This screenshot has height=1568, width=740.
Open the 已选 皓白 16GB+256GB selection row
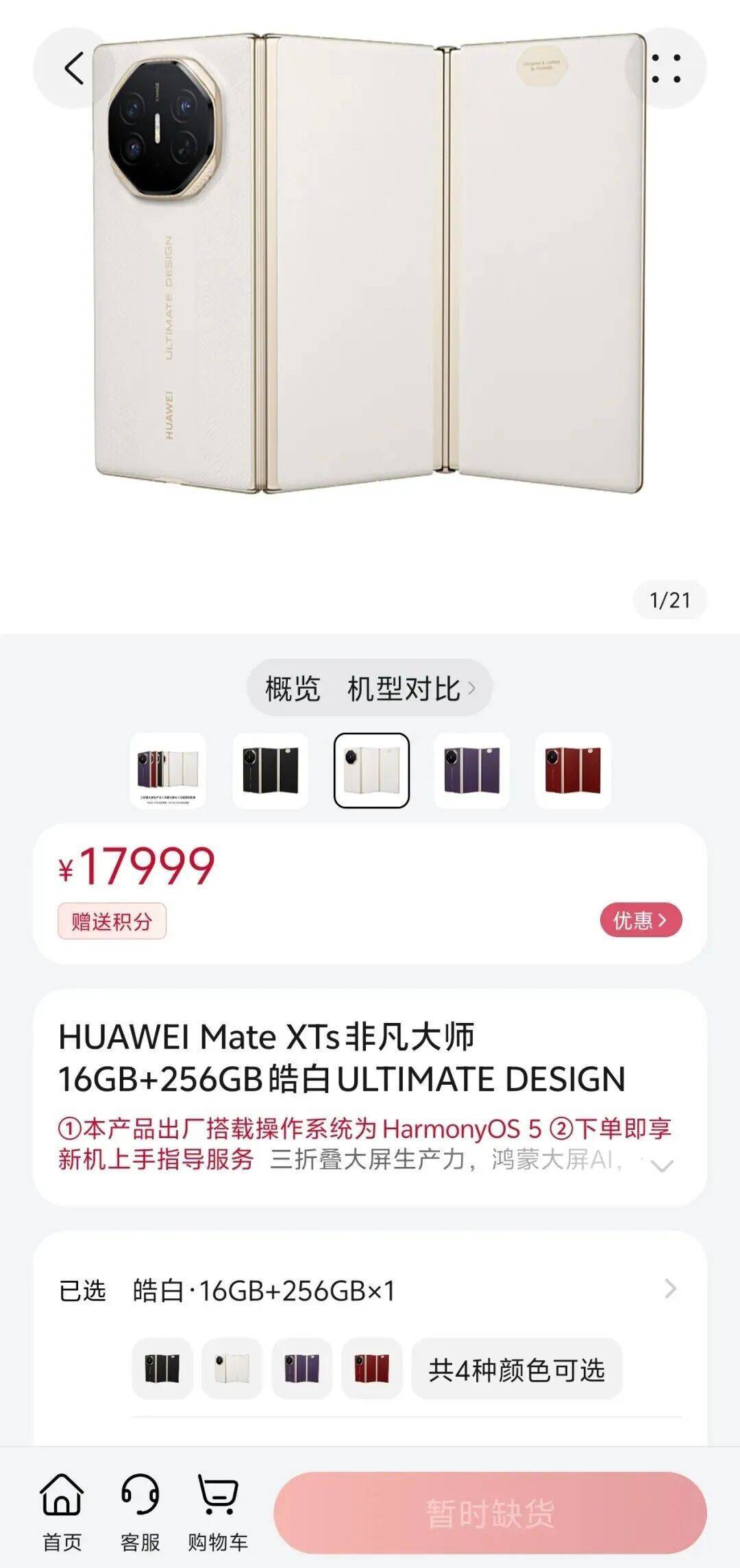coord(370,1290)
